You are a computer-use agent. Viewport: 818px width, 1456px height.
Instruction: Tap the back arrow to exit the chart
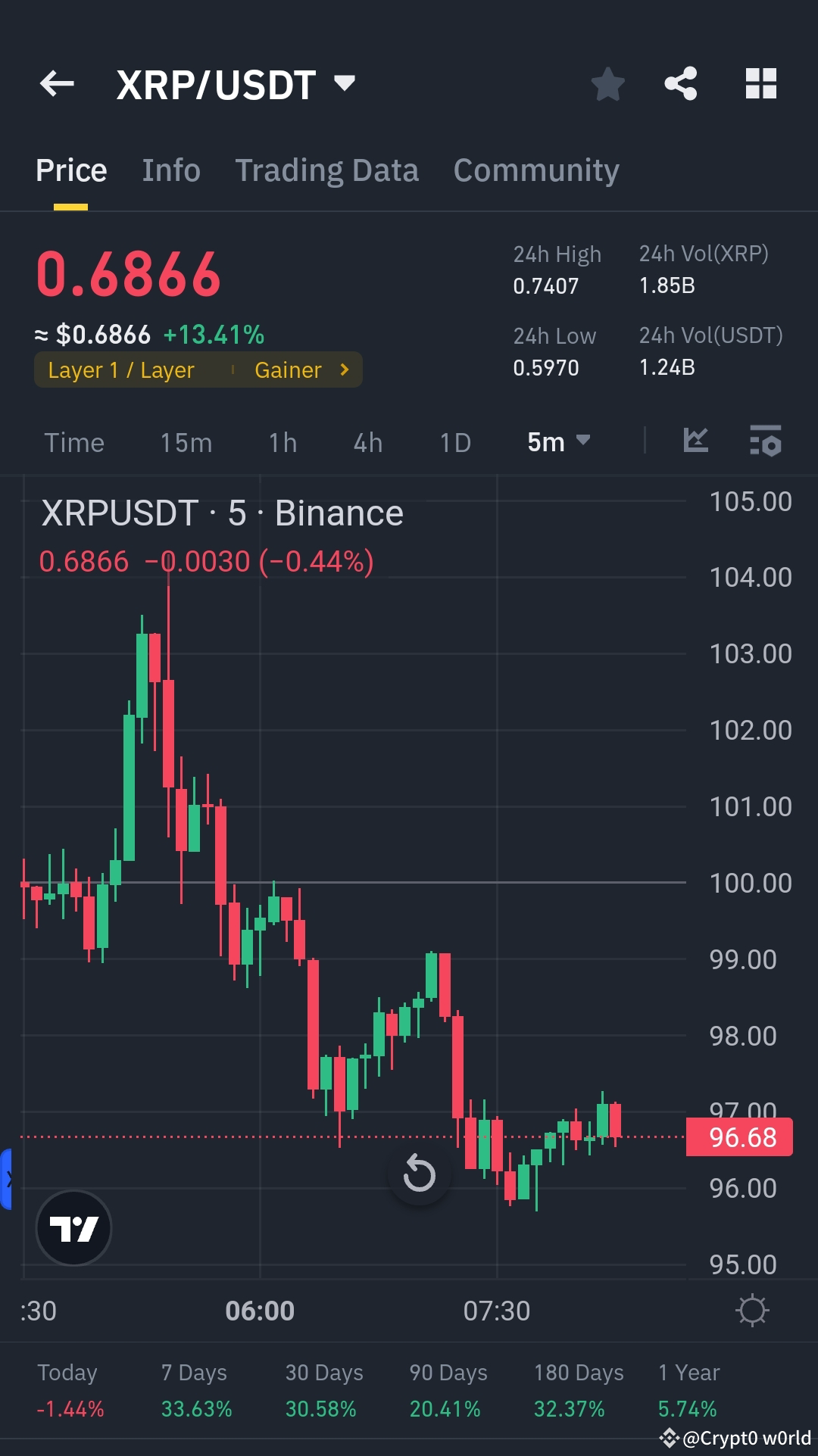(57, 84)
